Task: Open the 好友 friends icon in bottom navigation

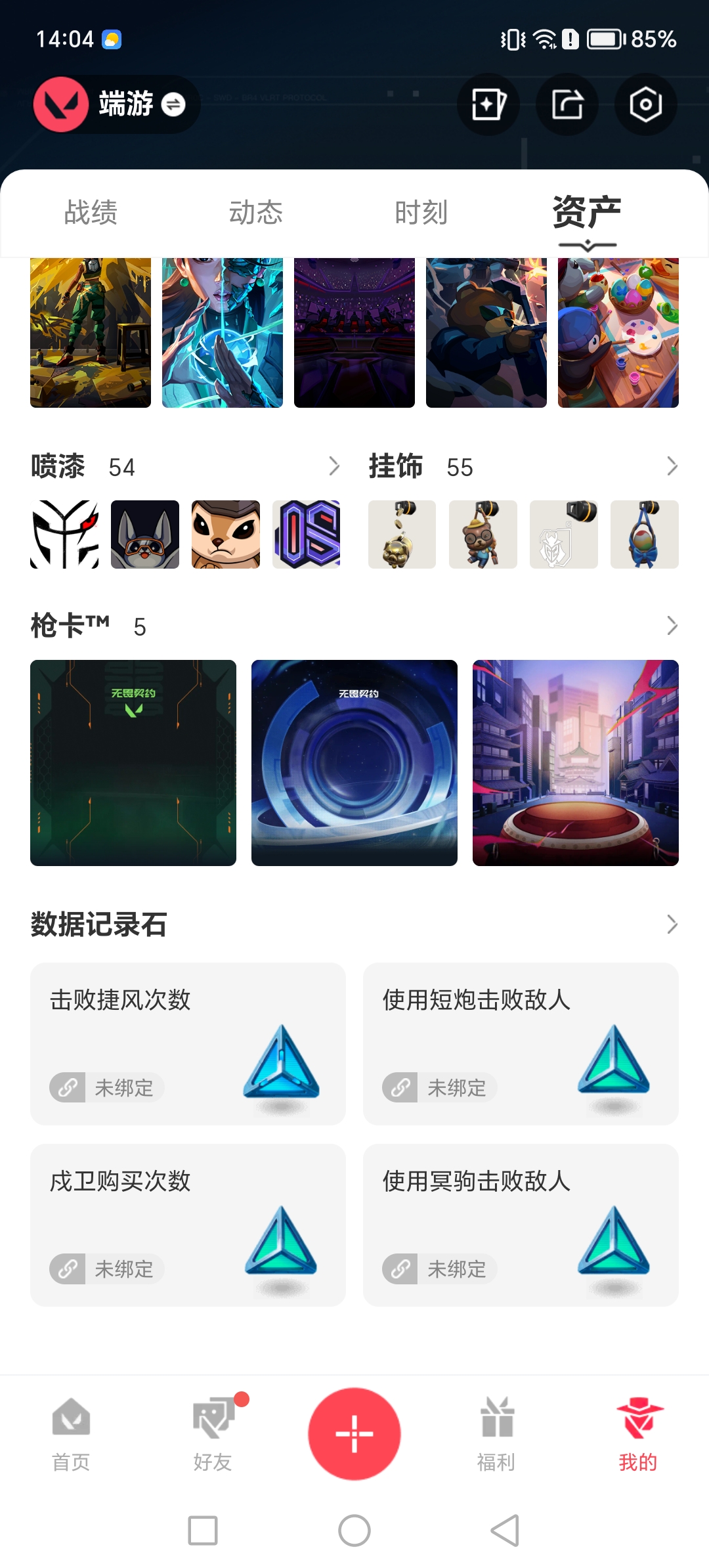Action: [x=213, y=1417]
